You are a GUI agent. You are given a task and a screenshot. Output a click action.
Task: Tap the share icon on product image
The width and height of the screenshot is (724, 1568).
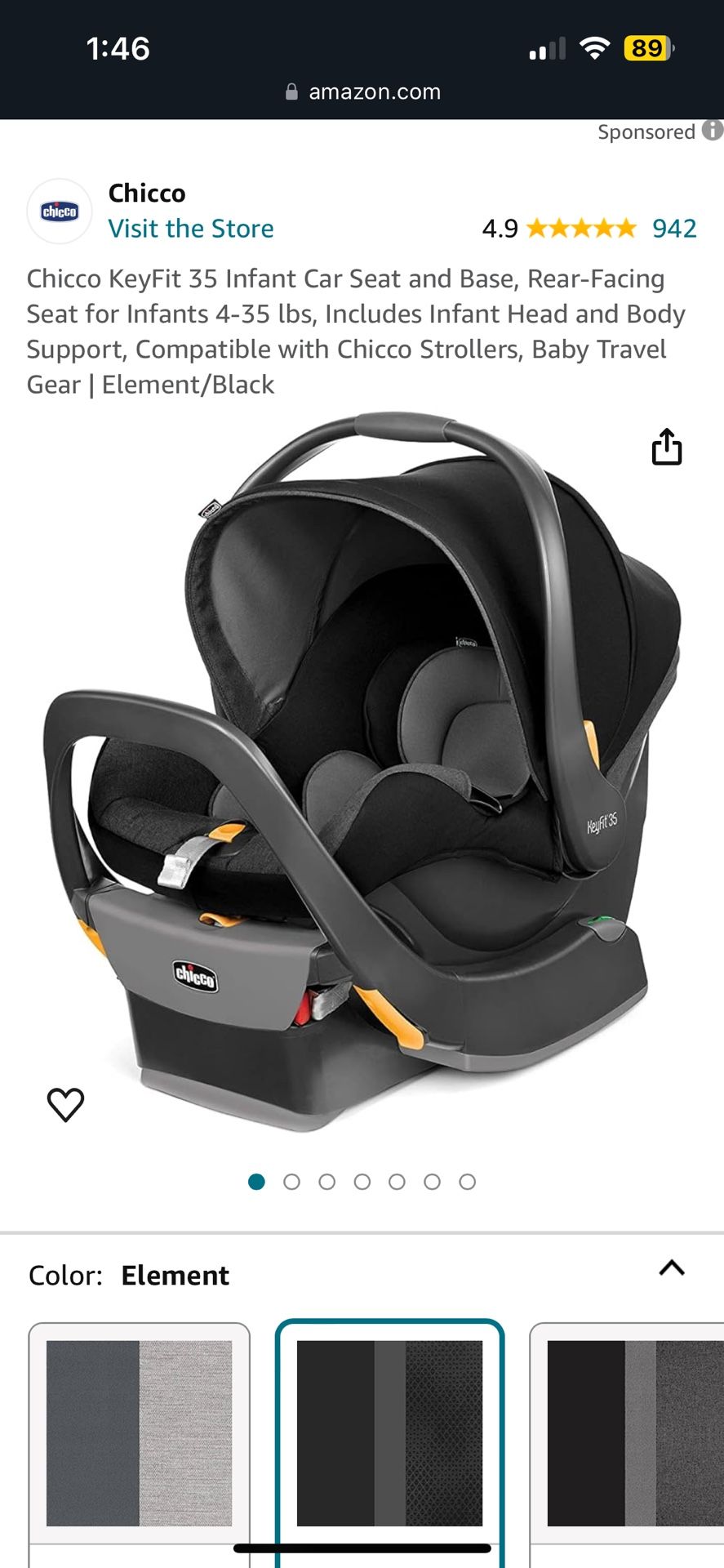tap(668, 448)
